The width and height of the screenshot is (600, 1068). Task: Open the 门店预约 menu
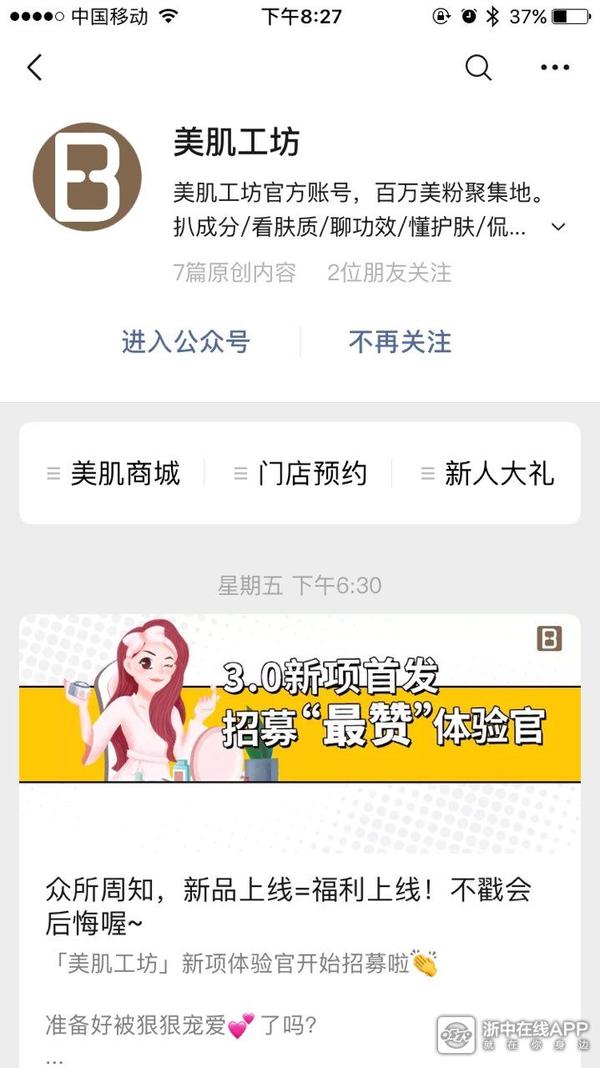tap(300, 473)
